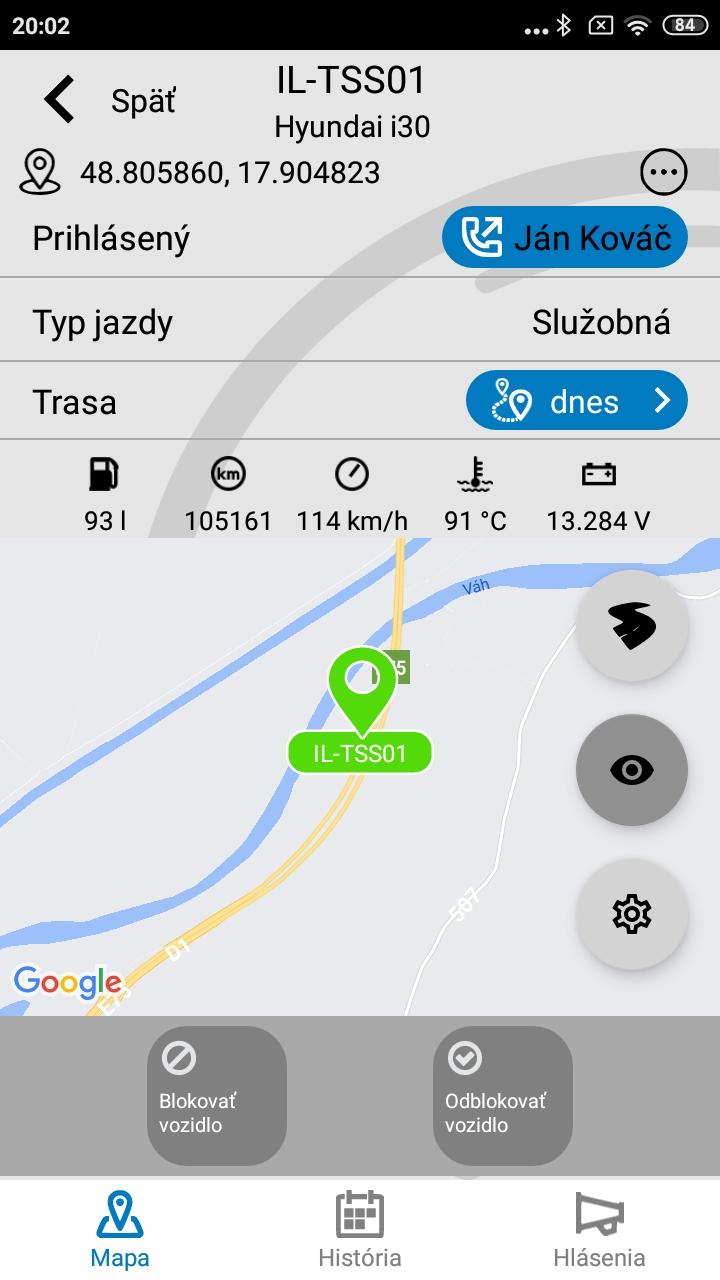The height and width of the screenshot is (1280, 720).
Task: Tap the map layers floating button
Action: [x=631, y=626]
